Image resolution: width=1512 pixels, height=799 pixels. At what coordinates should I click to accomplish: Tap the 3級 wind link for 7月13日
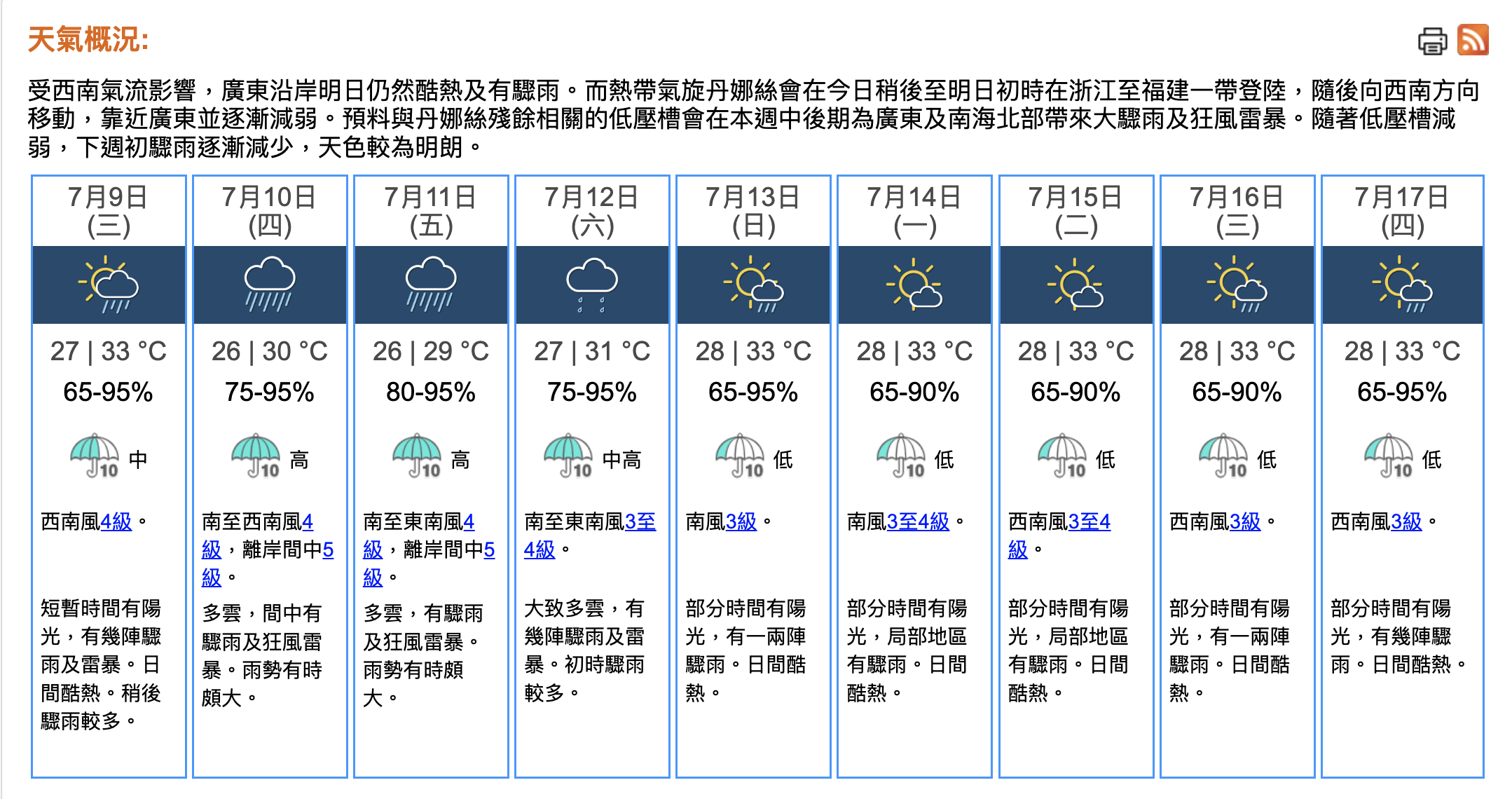tap(741, 521)
